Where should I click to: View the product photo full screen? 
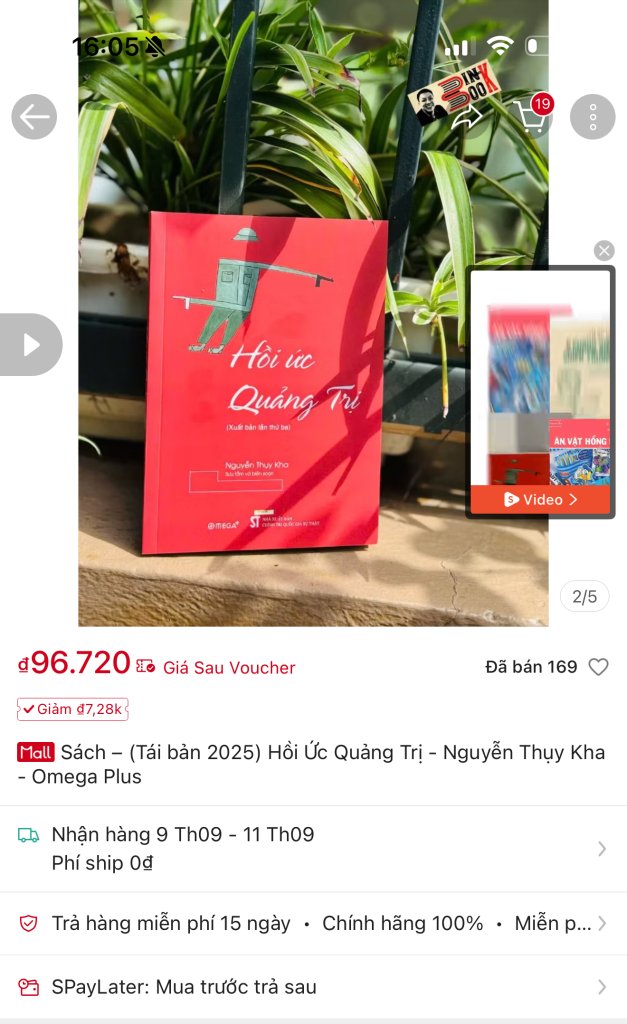[270, 400]
